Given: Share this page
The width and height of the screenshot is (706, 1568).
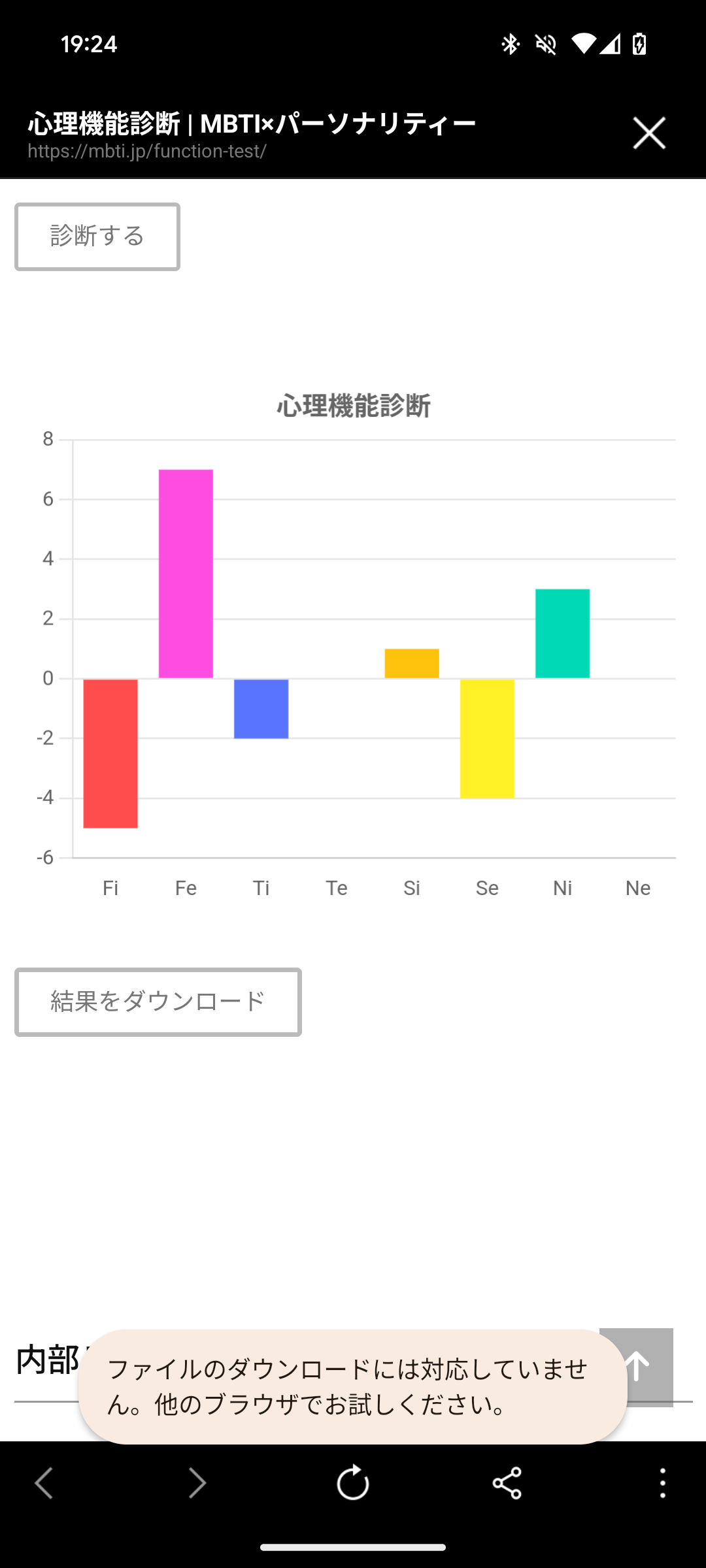Looking at the screenshot, I should tap(507, 1482).
